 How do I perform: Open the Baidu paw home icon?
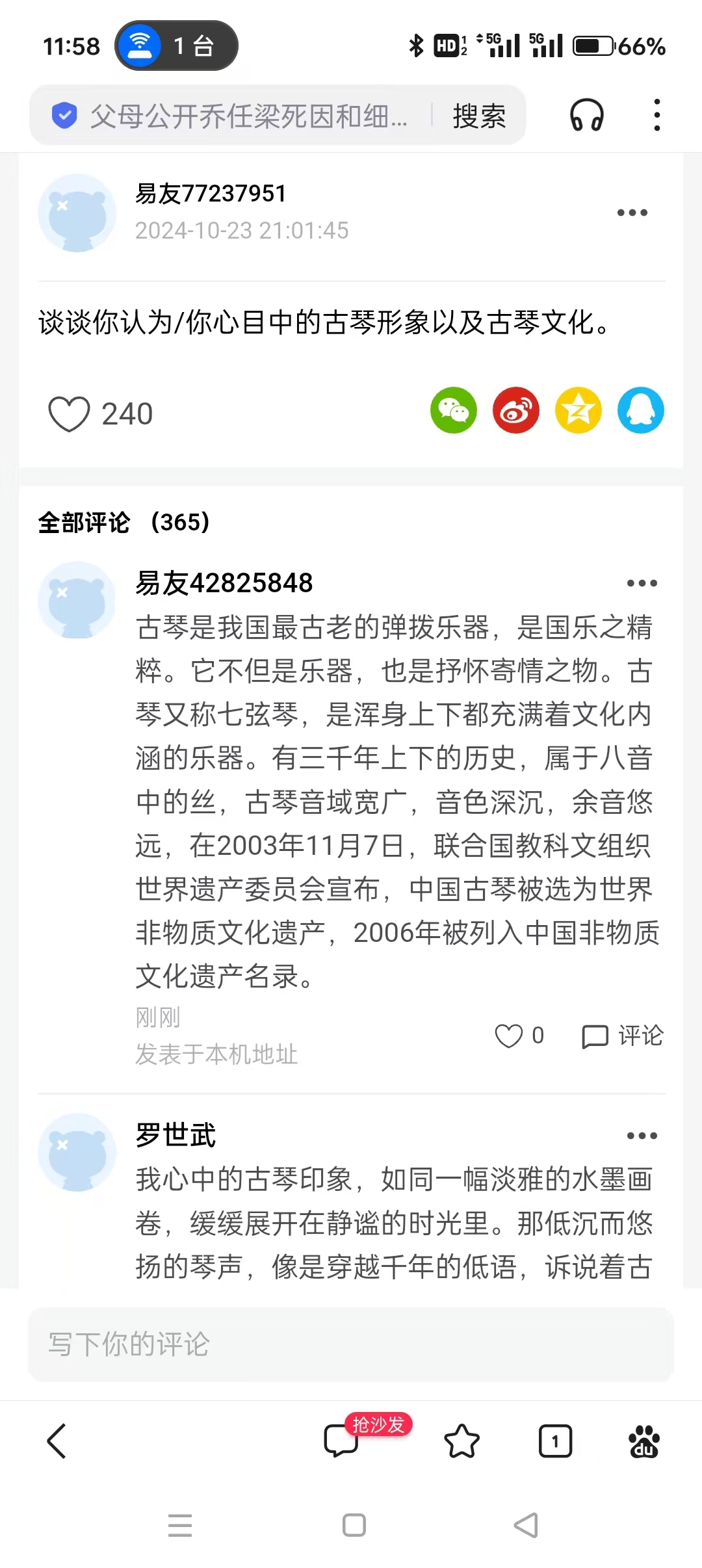coord(643,1441)
